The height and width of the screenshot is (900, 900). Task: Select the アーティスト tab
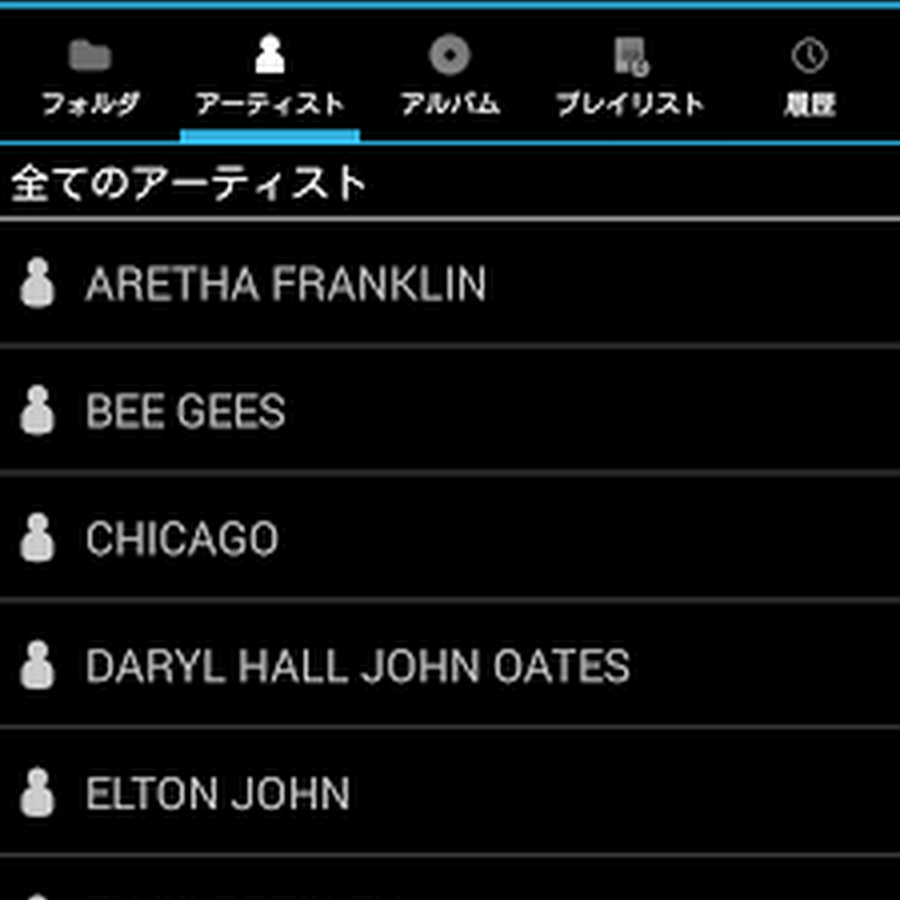(269, 78)
